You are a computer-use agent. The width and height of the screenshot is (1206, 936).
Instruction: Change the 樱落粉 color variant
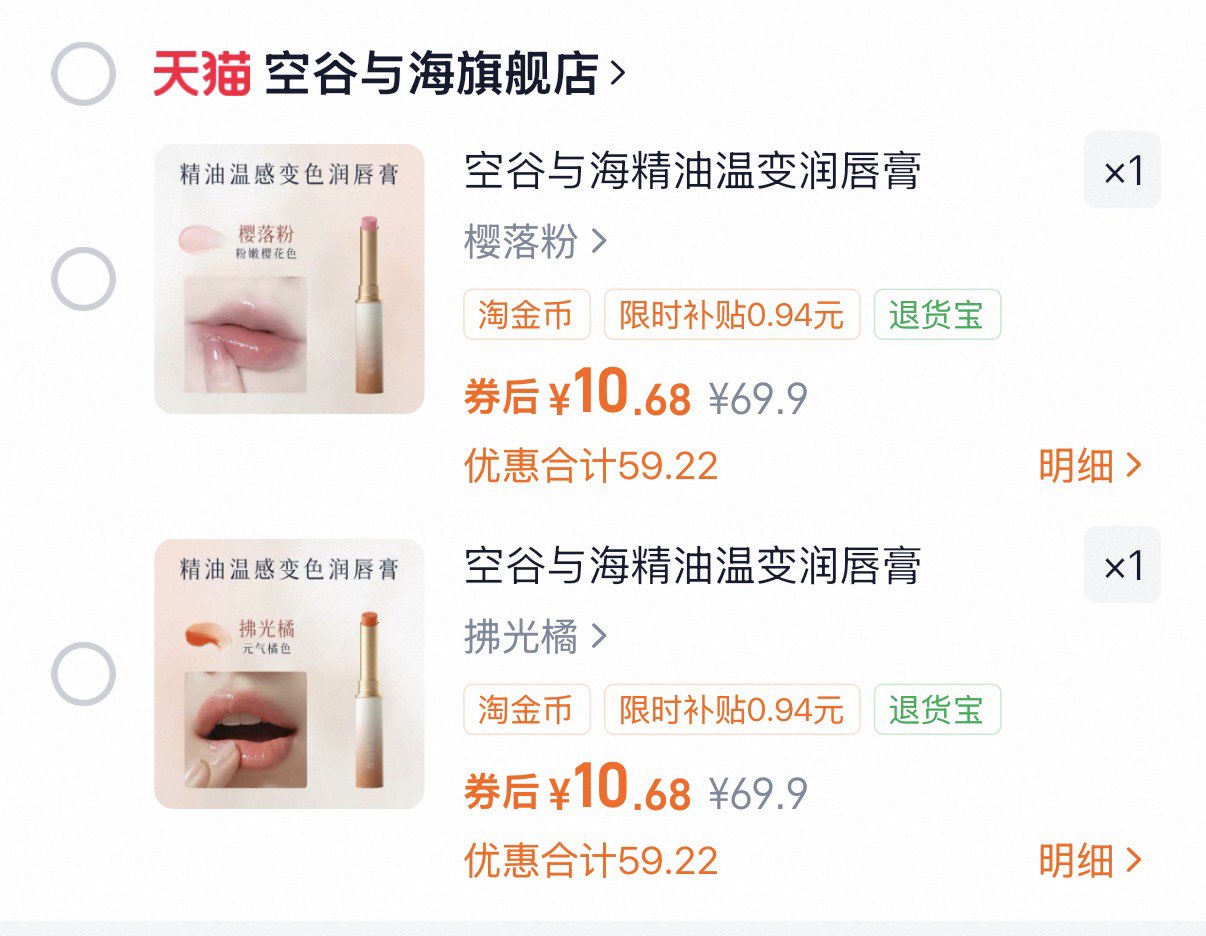point(535,242)
